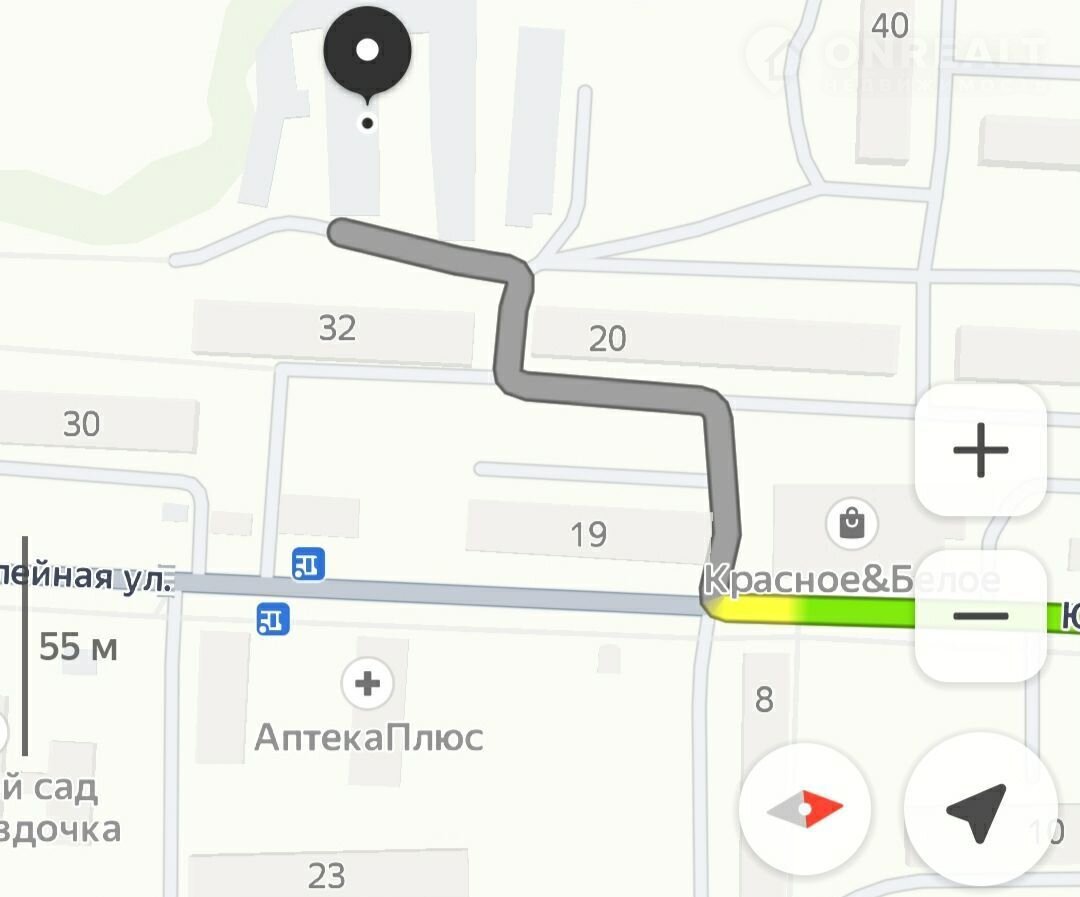Open the АптекаПлюс pharmacy marker
This screenshot has height=897, width=1080.
(x=367, y=684)
